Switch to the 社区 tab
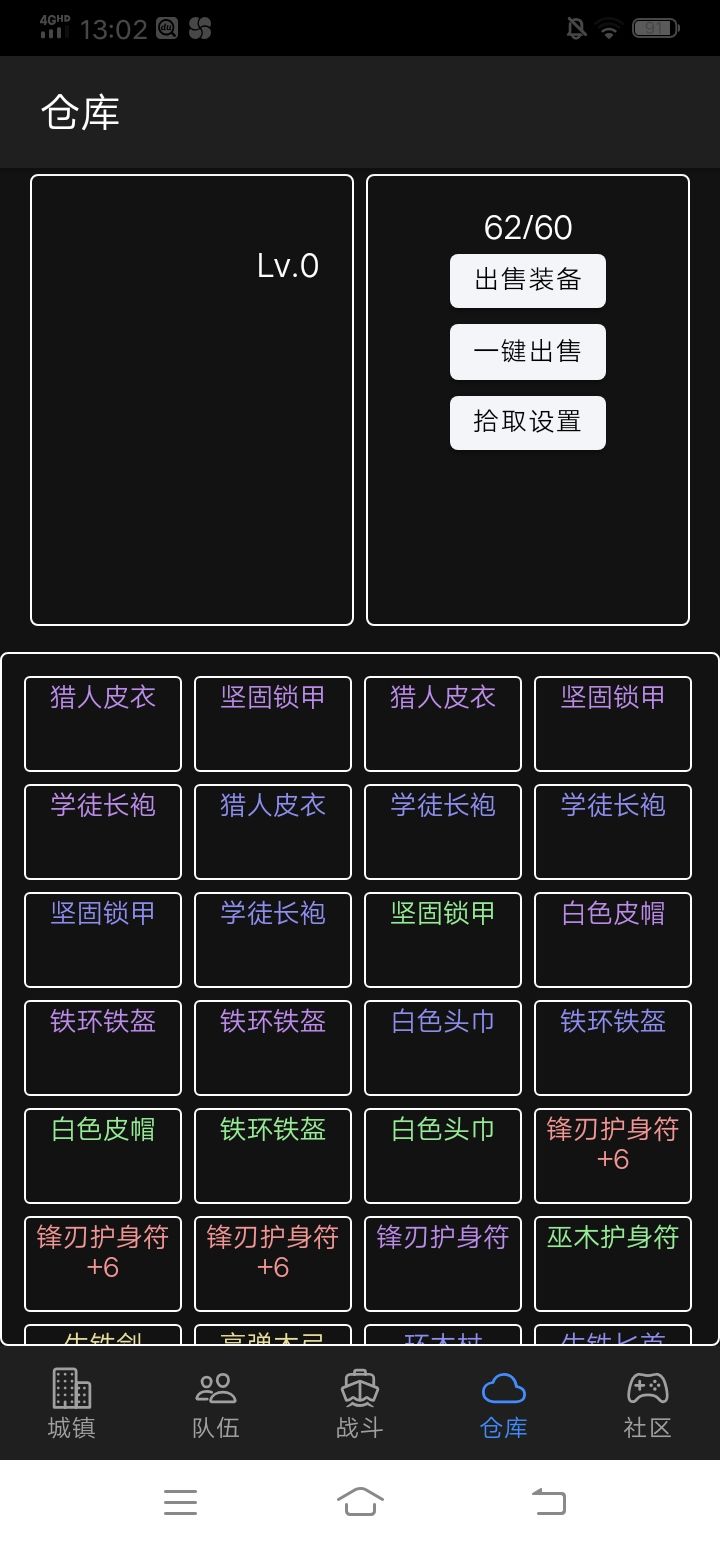Screen dimensions: 720x1544 (x=648, y=1405)
